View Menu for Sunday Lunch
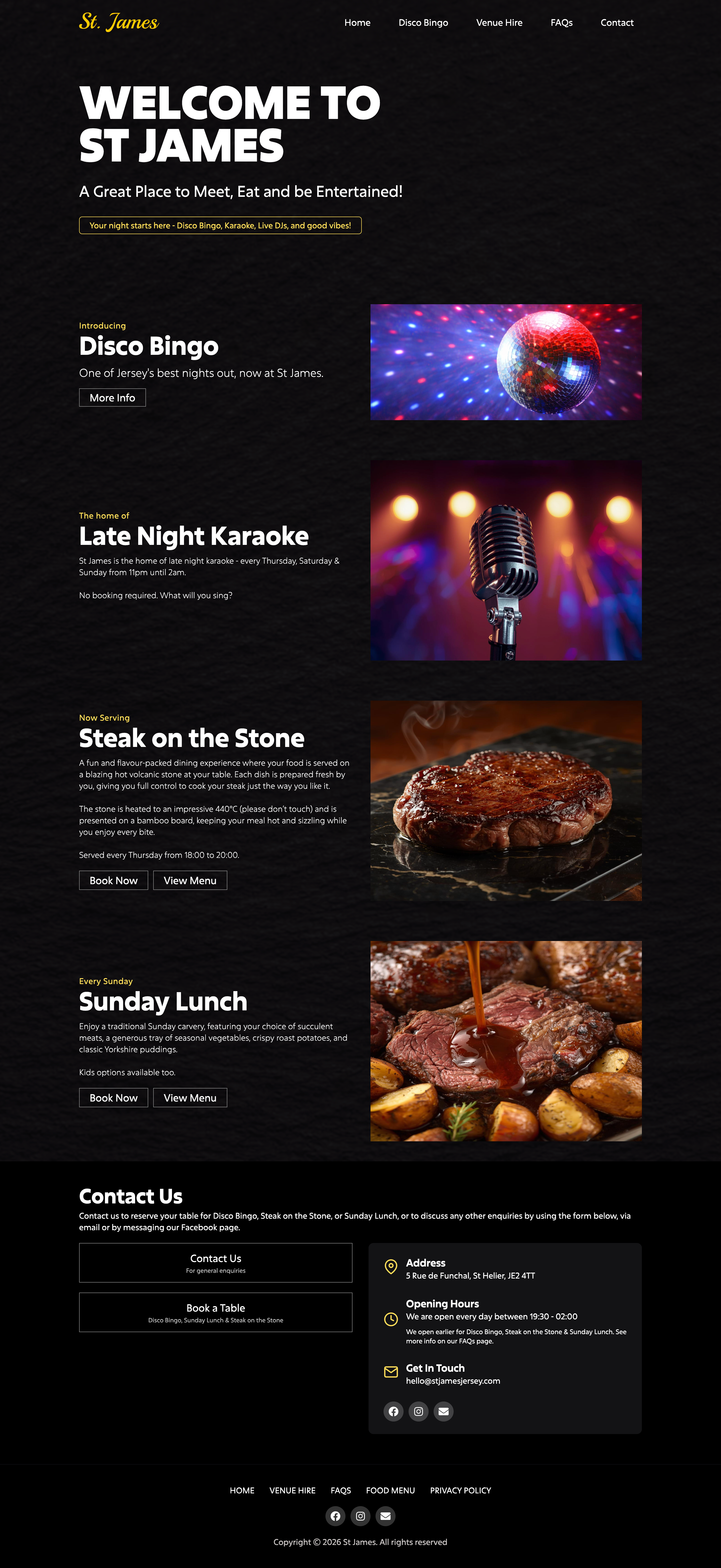This screenshot has width=721, height=1568. click(x=190, y=1097)
